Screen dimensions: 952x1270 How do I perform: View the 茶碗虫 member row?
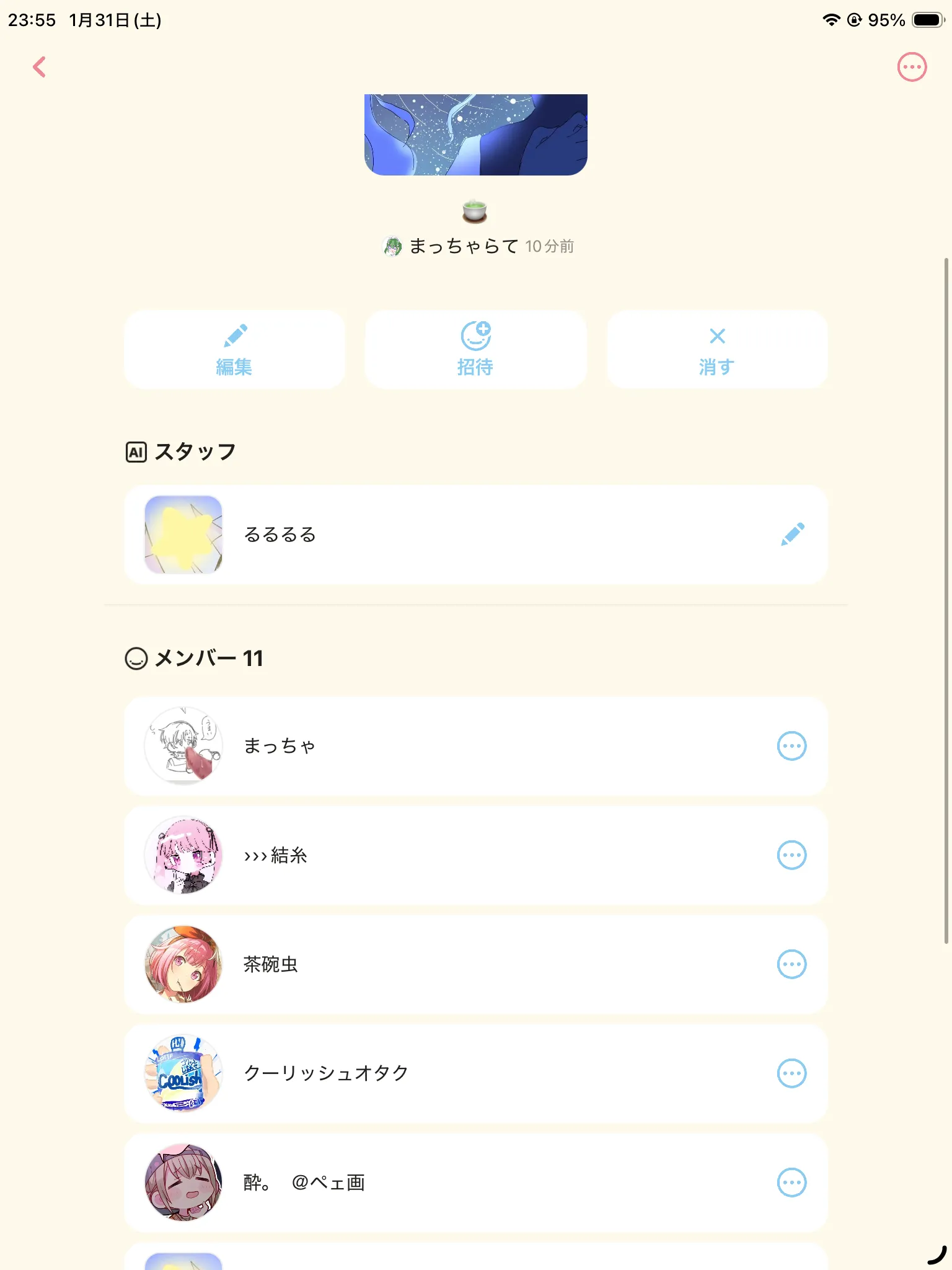pyautogui.click(x=476, y=964)
